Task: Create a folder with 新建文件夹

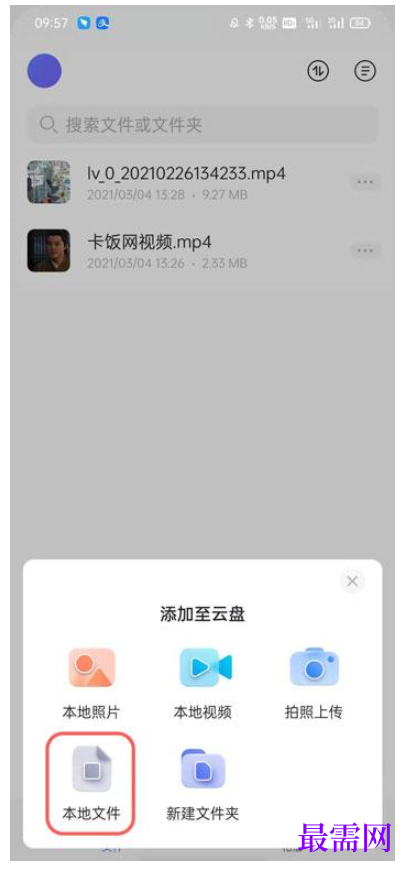Action: [203, 784]
